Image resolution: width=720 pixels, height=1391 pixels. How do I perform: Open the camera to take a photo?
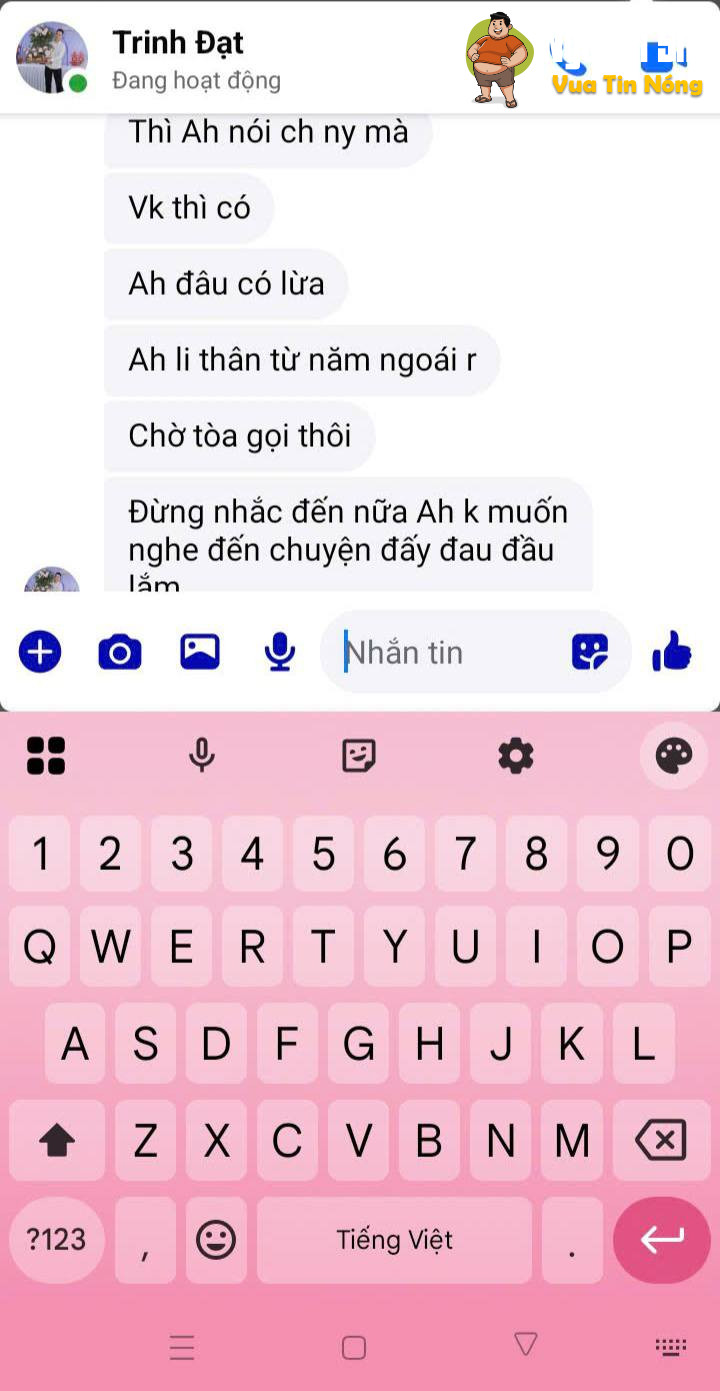[x=120, y=653]
